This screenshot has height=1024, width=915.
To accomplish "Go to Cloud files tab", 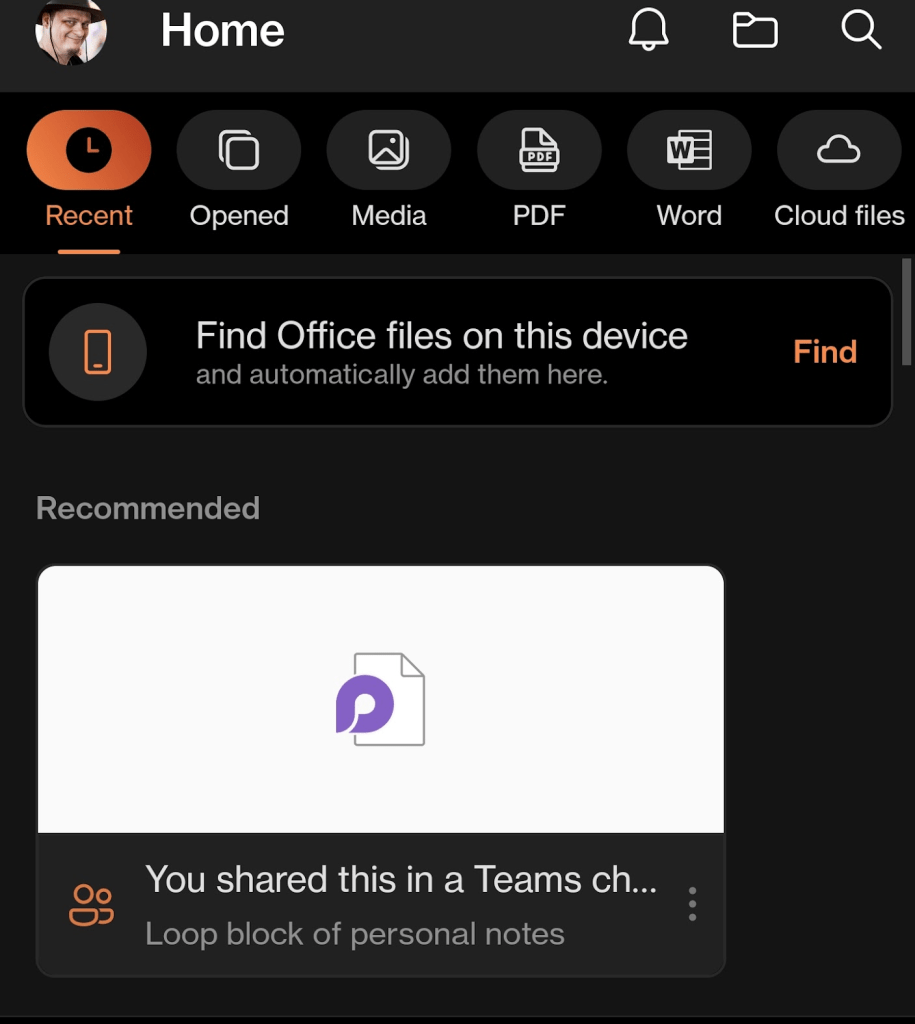I will pos(839,170).
